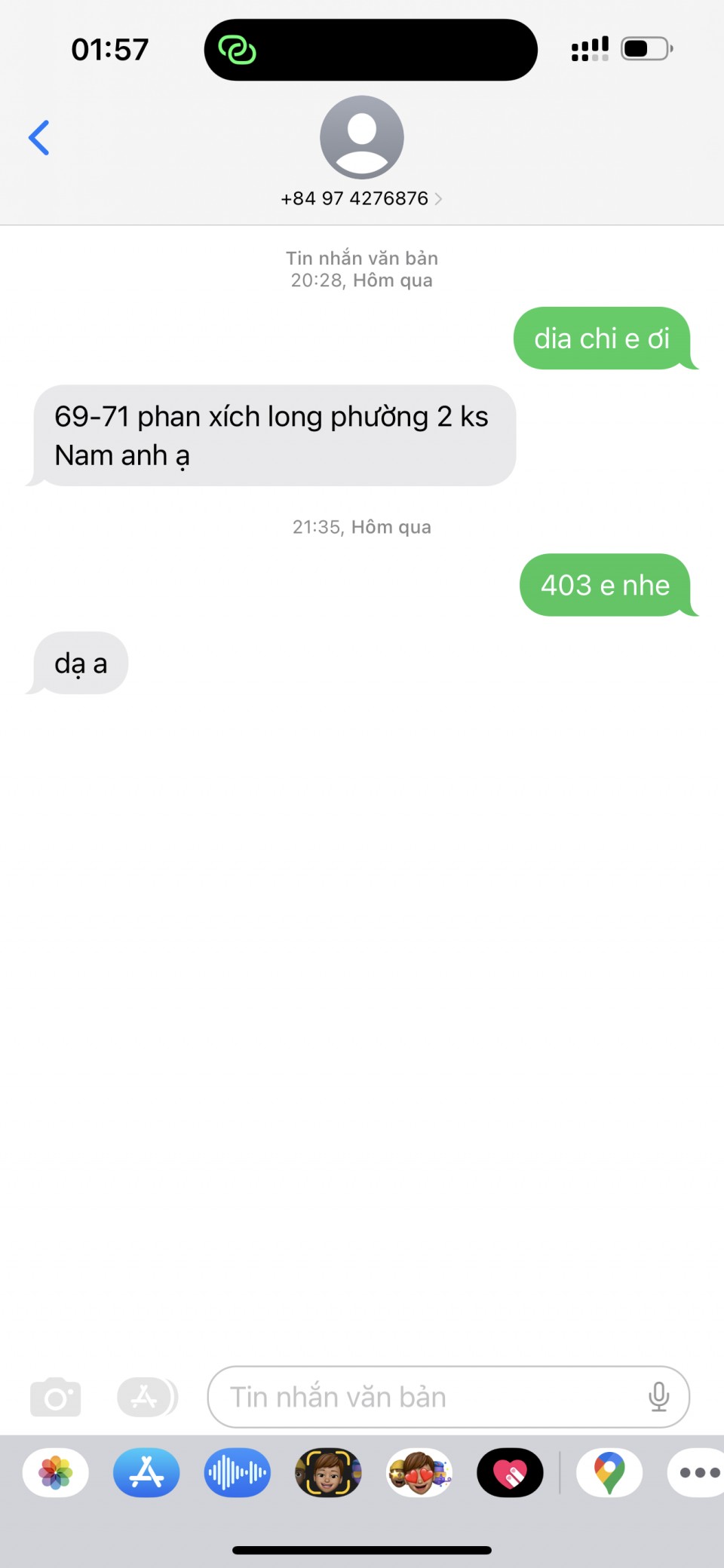724x1568 pixels.
Task: Open the linked-rings activity in the Dynamic Island
Action: coord(238,50)
